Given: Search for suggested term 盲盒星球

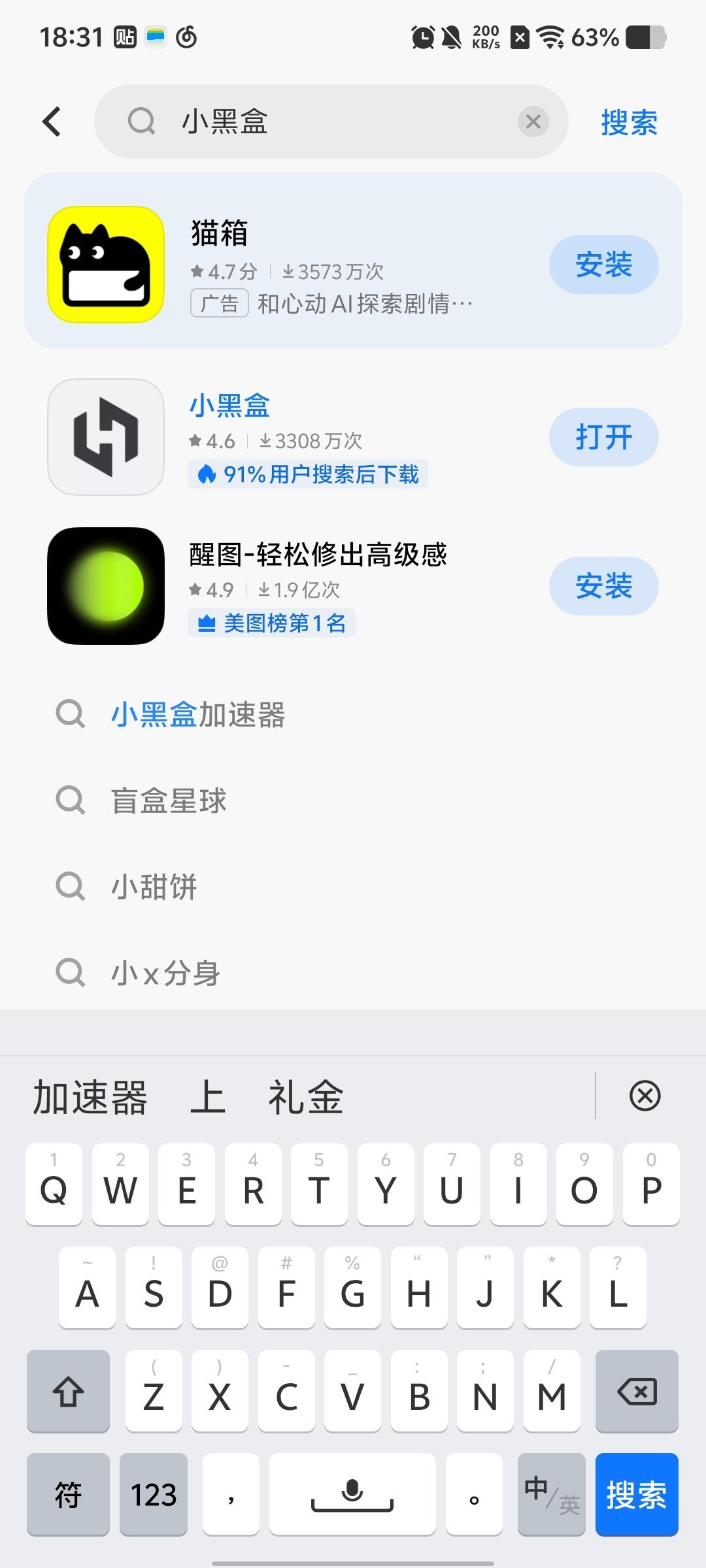Looking at the screenshot, I should click(169, 801).
